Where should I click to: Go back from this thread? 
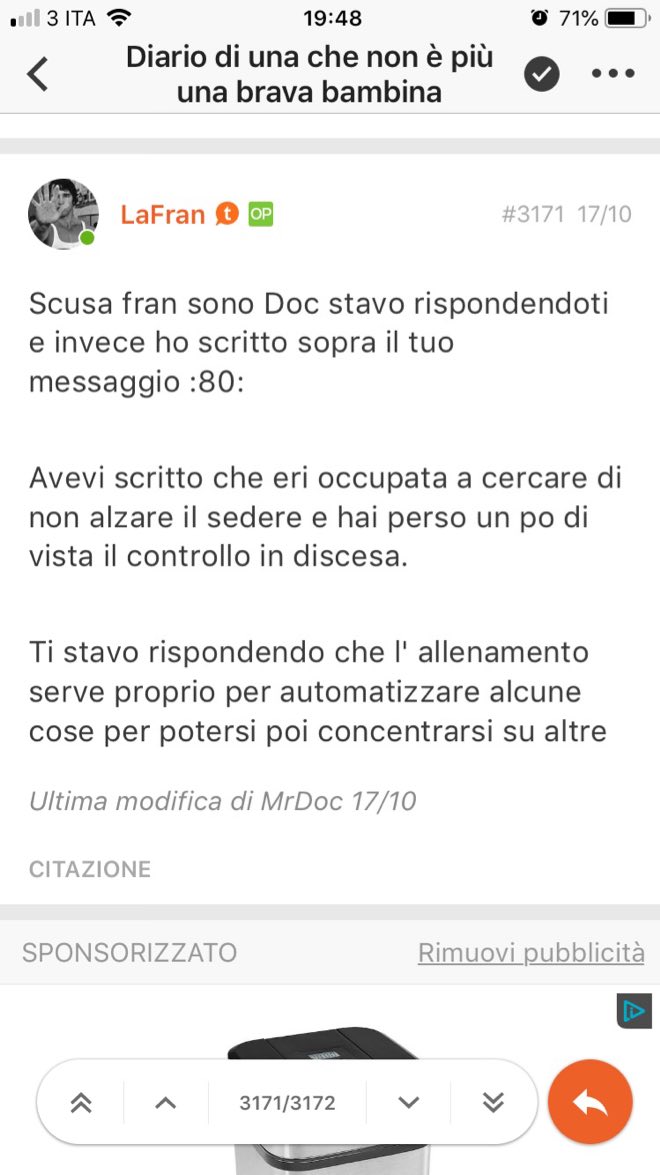(38, 75)
